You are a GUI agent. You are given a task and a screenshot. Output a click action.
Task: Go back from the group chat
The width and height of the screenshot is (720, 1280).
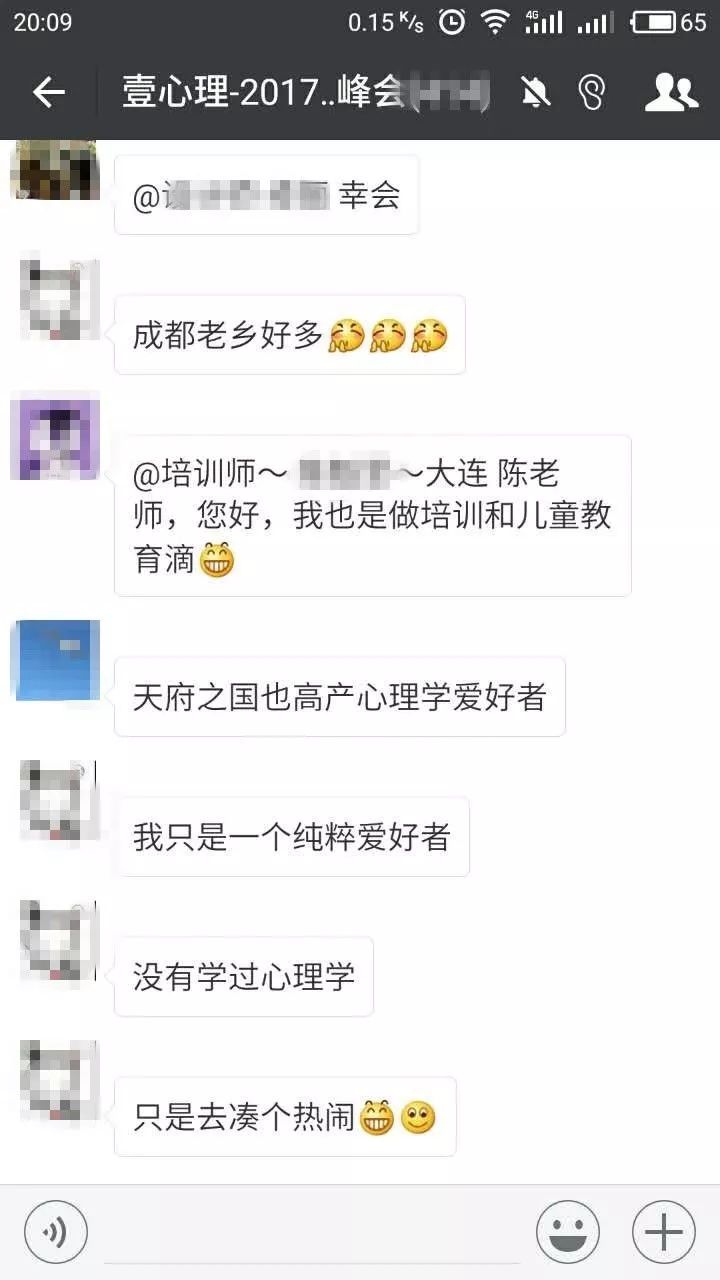[x=48, y=93]
